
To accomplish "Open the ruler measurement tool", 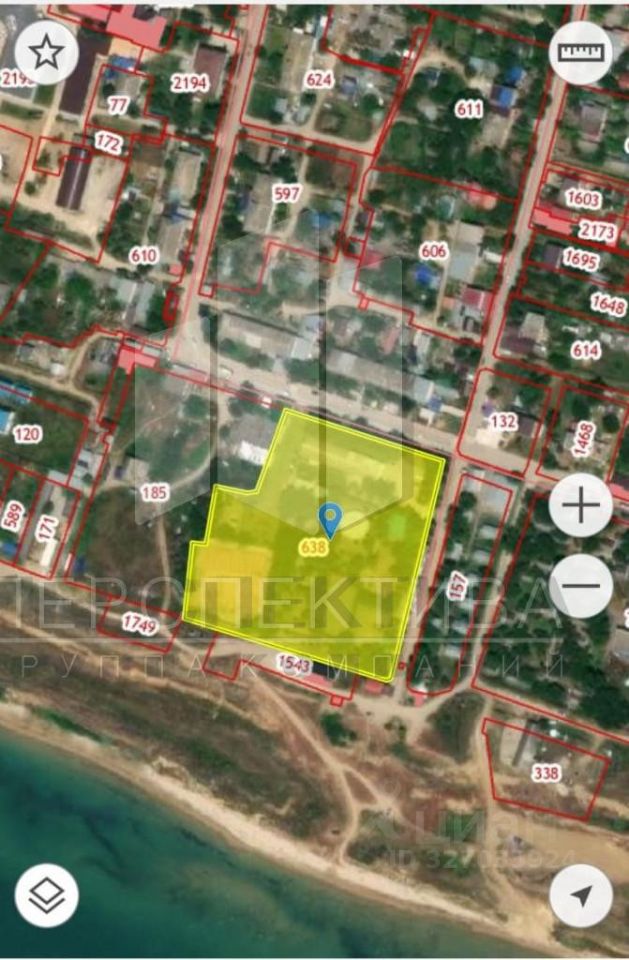I will tap(582, 51).
